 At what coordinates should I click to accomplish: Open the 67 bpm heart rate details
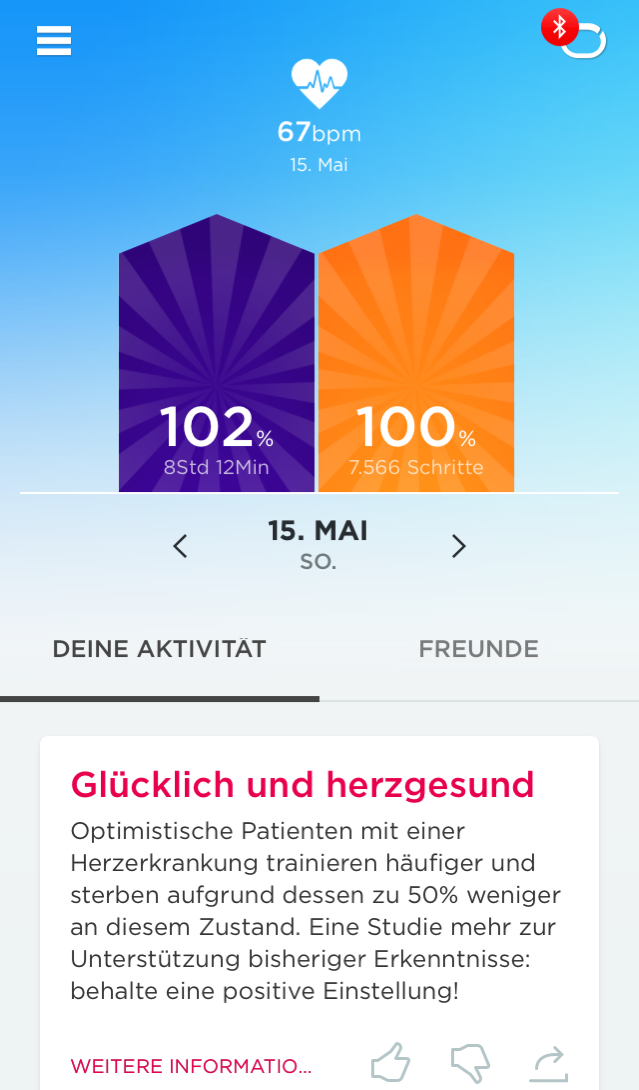click(x=319, y=116)
